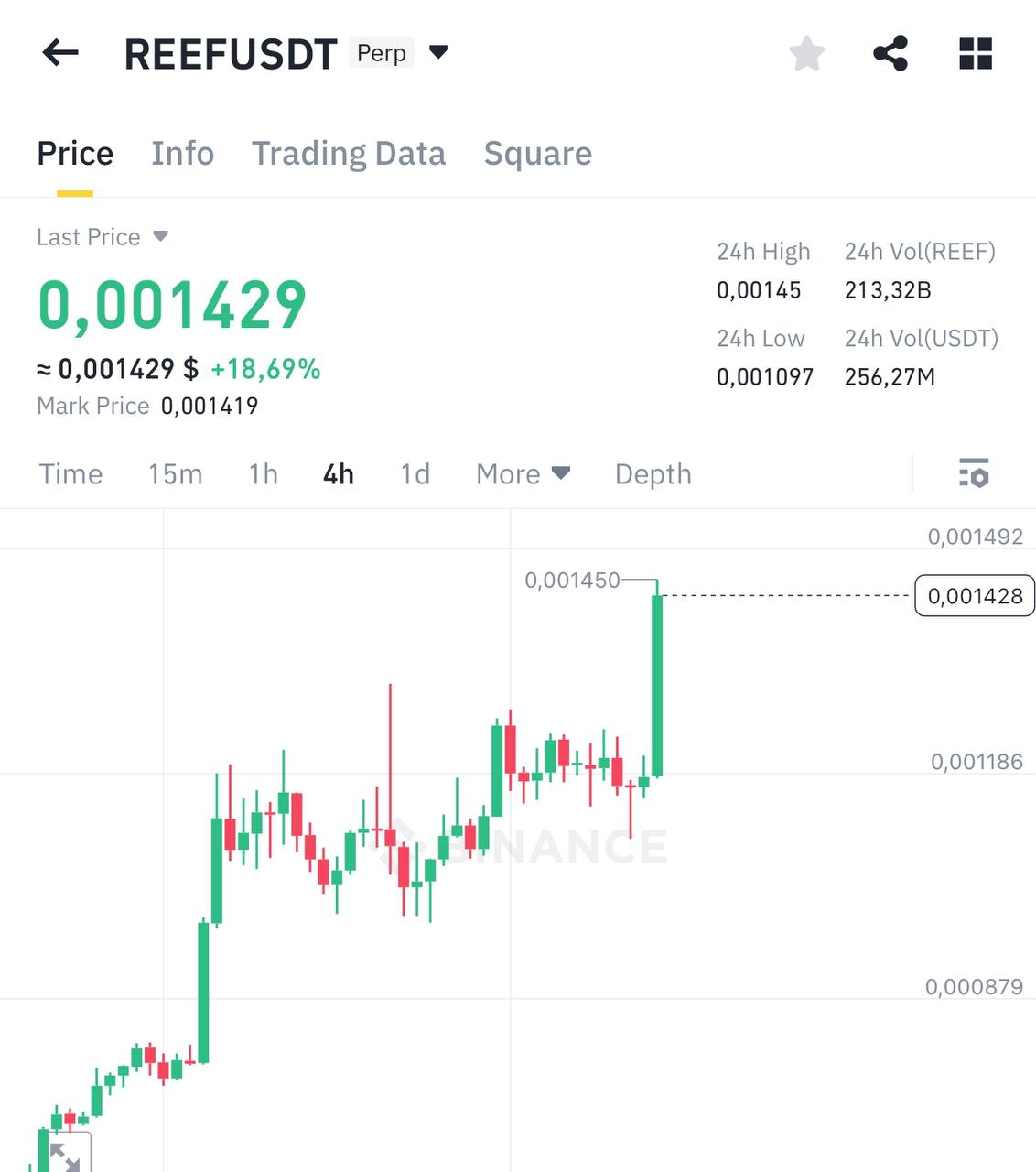
Task: Go back using the arrow icon
Action: click(x=60, y=53)
